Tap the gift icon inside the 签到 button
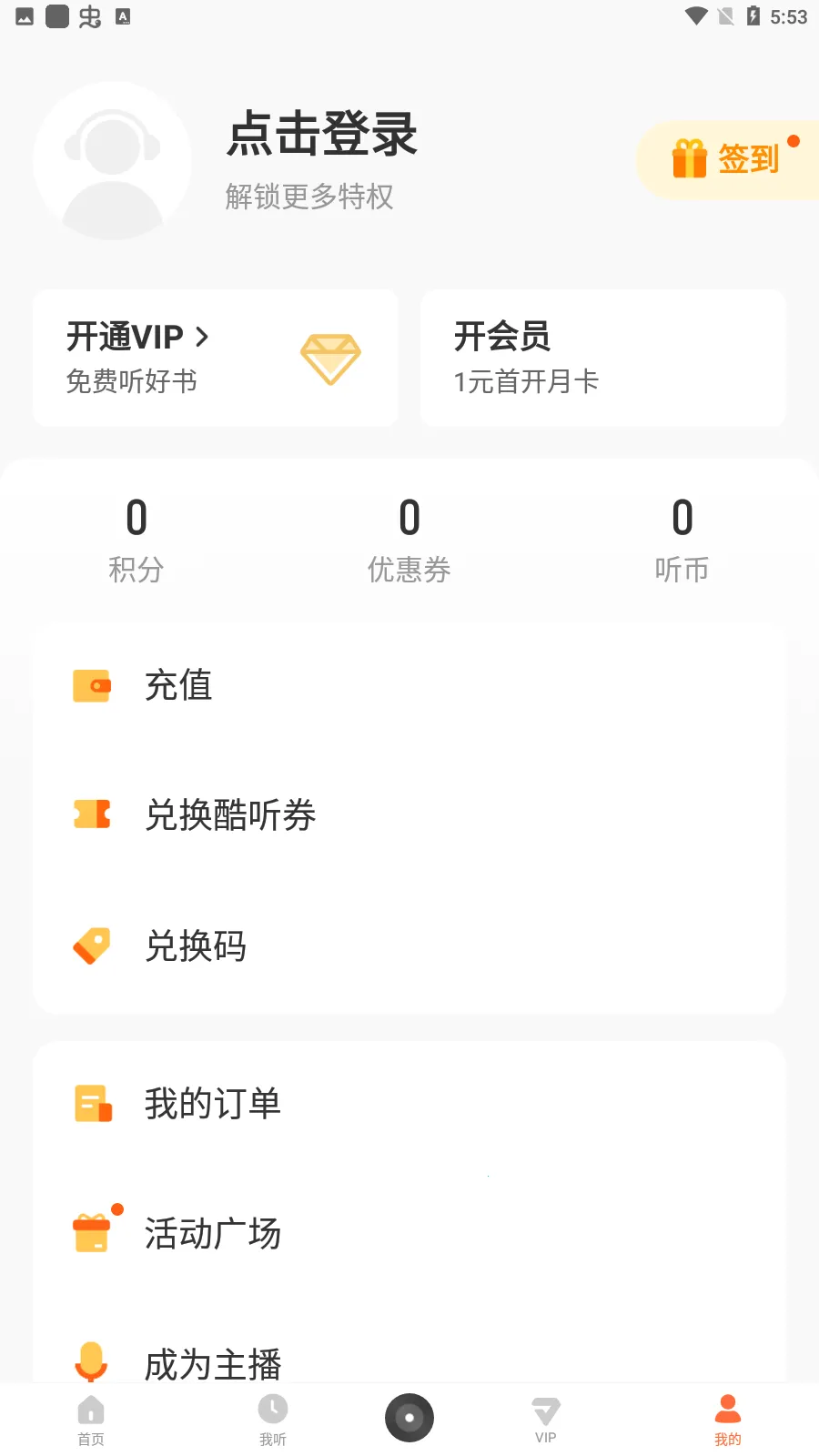819x1456 pixels. [x=688, y=158]
